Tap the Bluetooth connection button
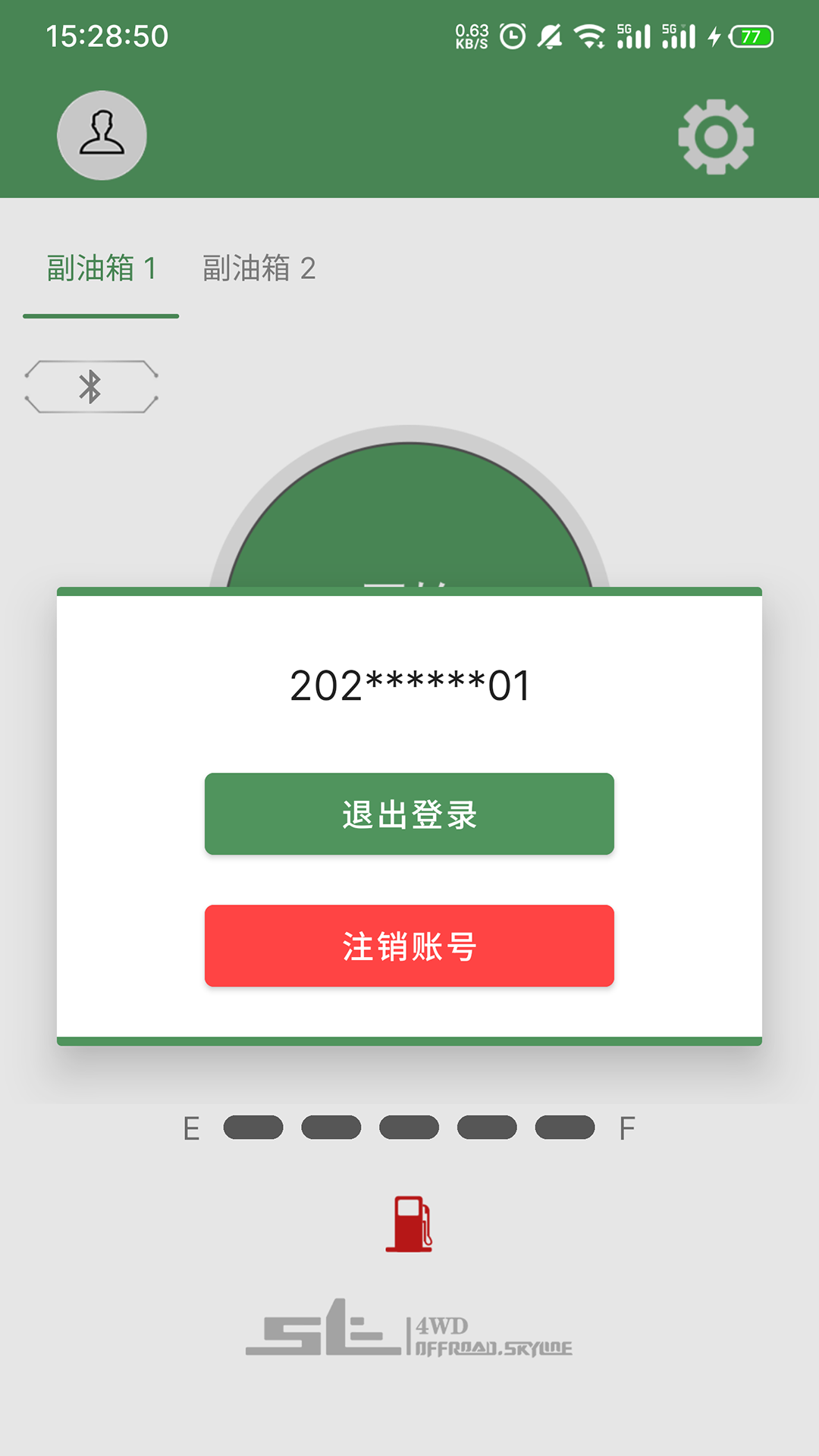 click(91, 387)
